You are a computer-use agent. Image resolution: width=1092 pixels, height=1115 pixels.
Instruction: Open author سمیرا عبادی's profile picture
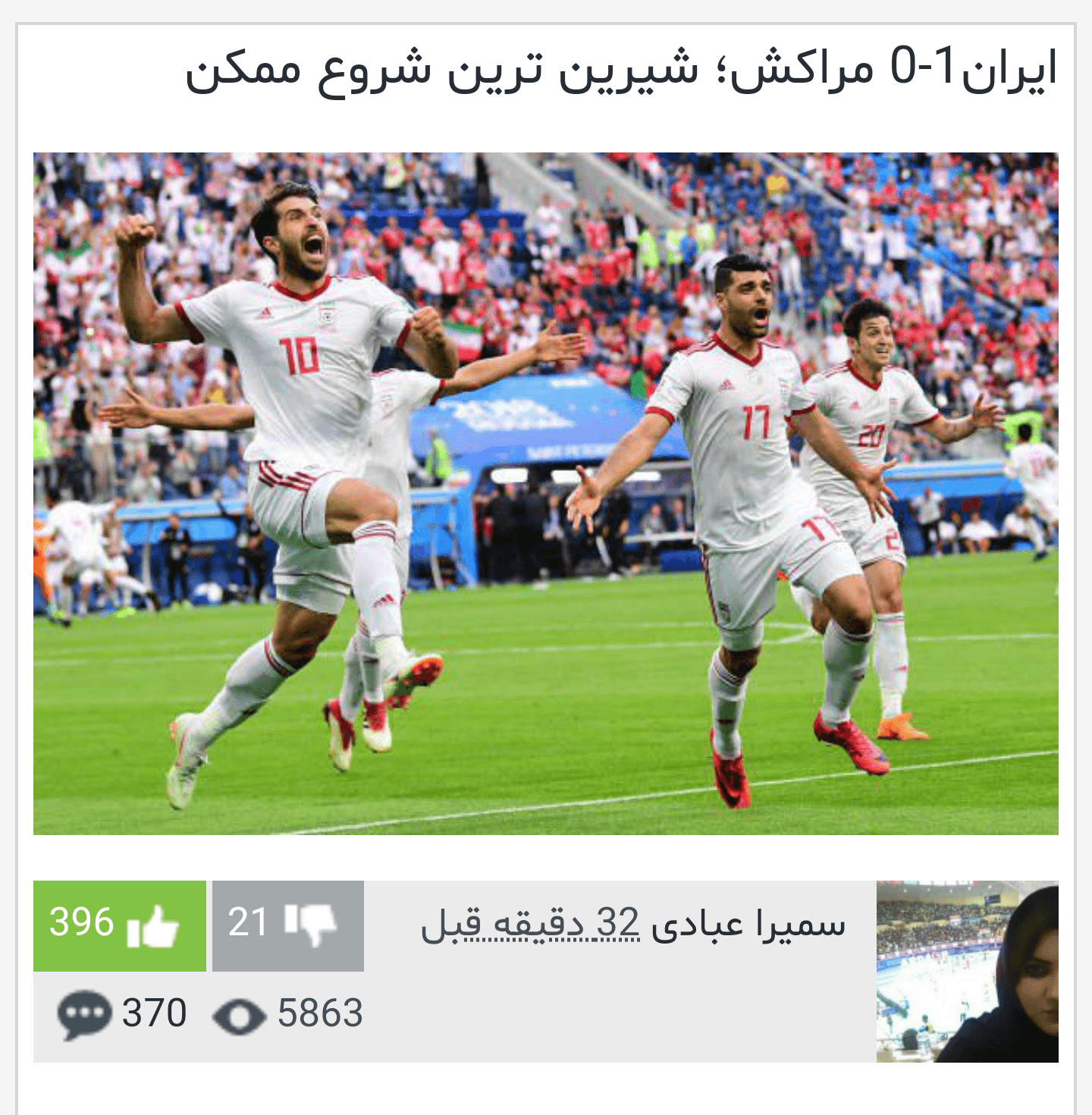point(967,971)
